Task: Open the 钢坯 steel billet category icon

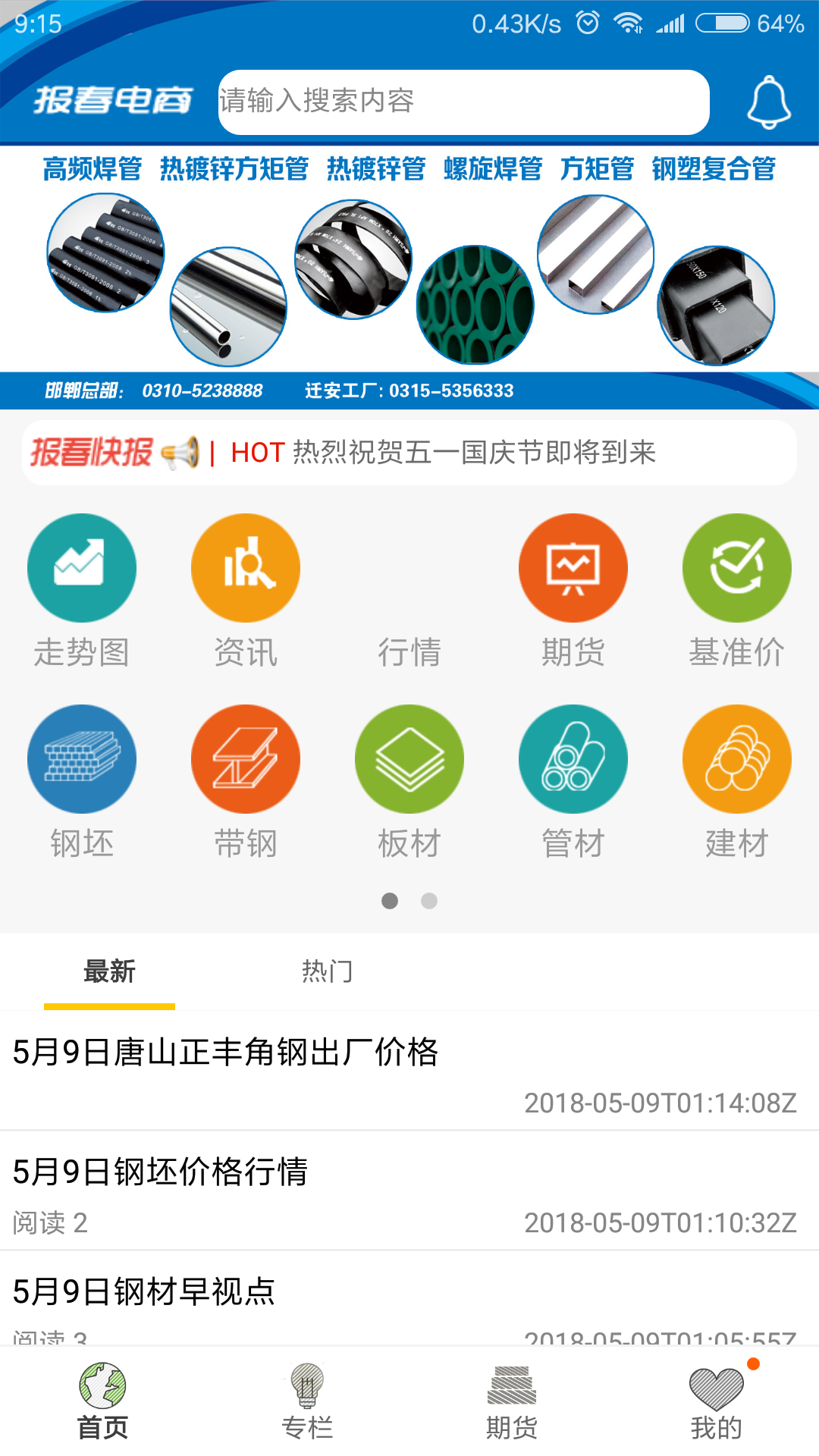Action: [x=81, y=758]
